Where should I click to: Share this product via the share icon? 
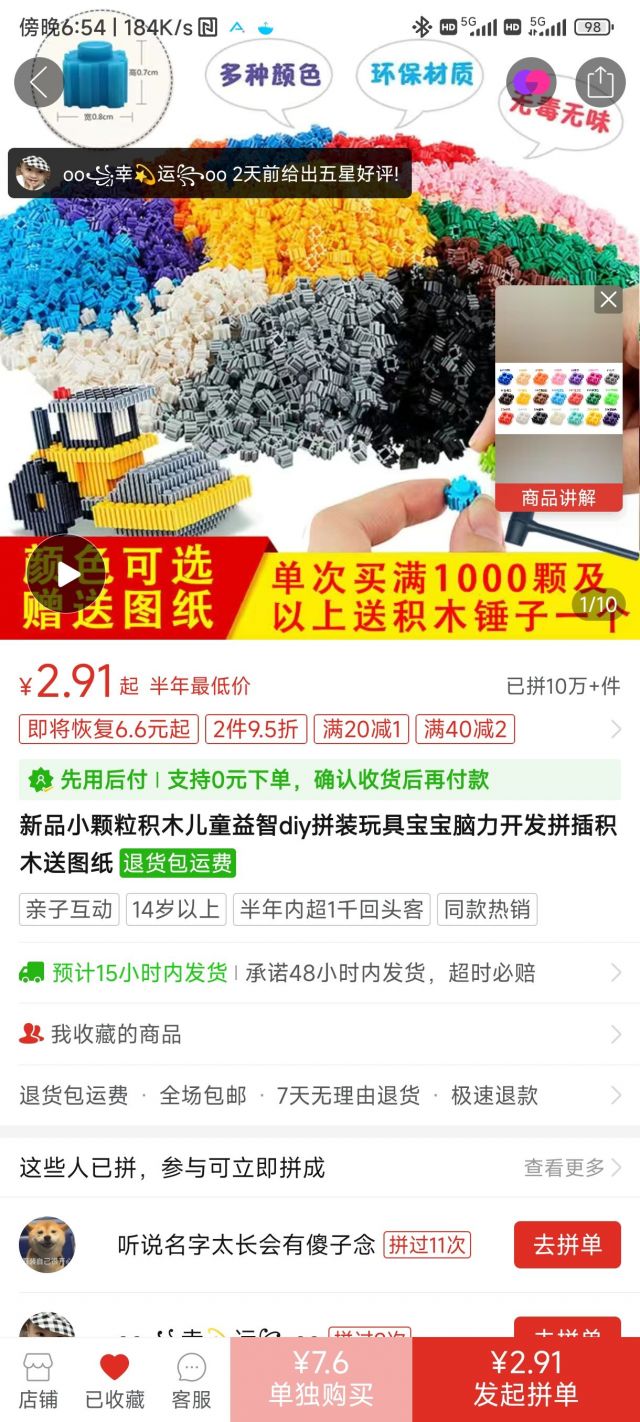600,83
